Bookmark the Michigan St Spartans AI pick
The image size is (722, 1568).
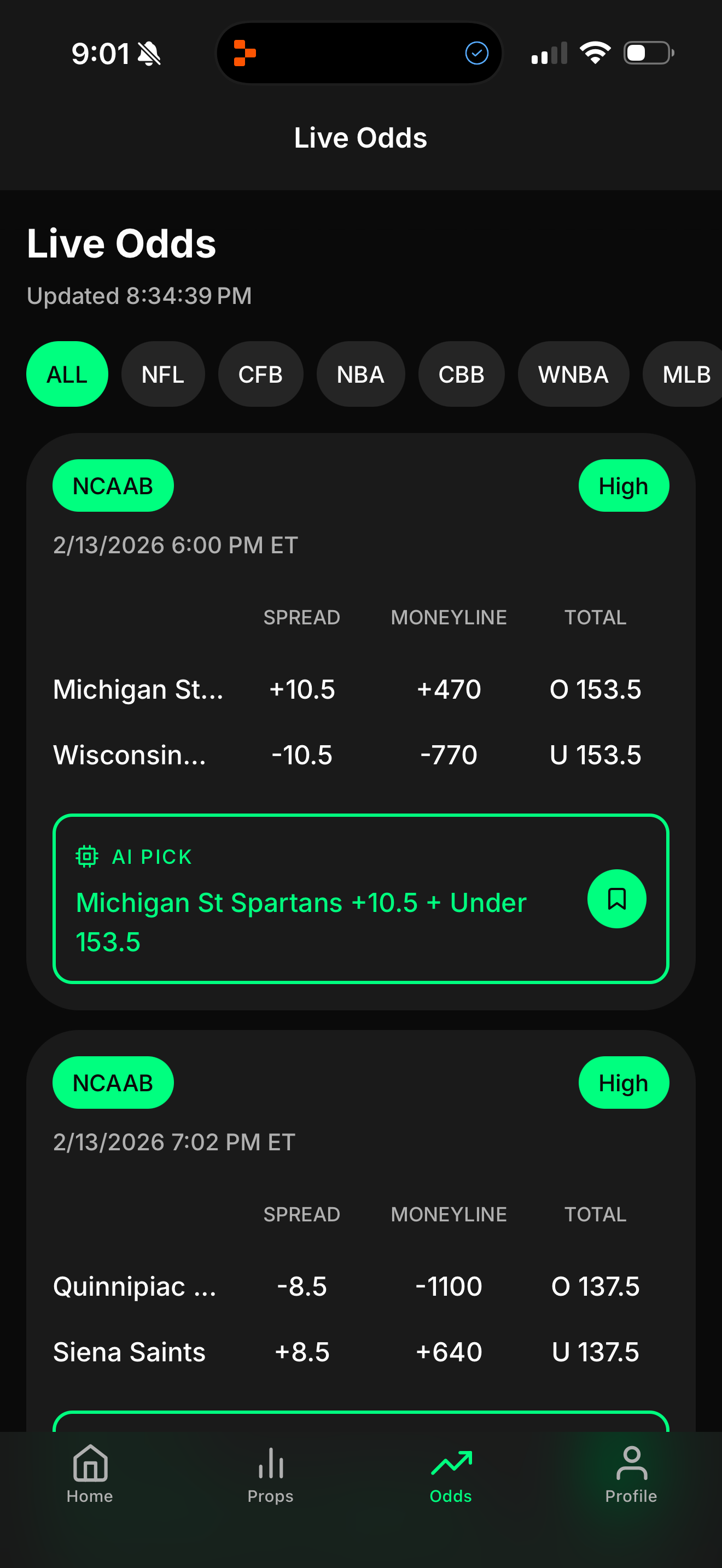pyautogui.click(x=616, y=898)
